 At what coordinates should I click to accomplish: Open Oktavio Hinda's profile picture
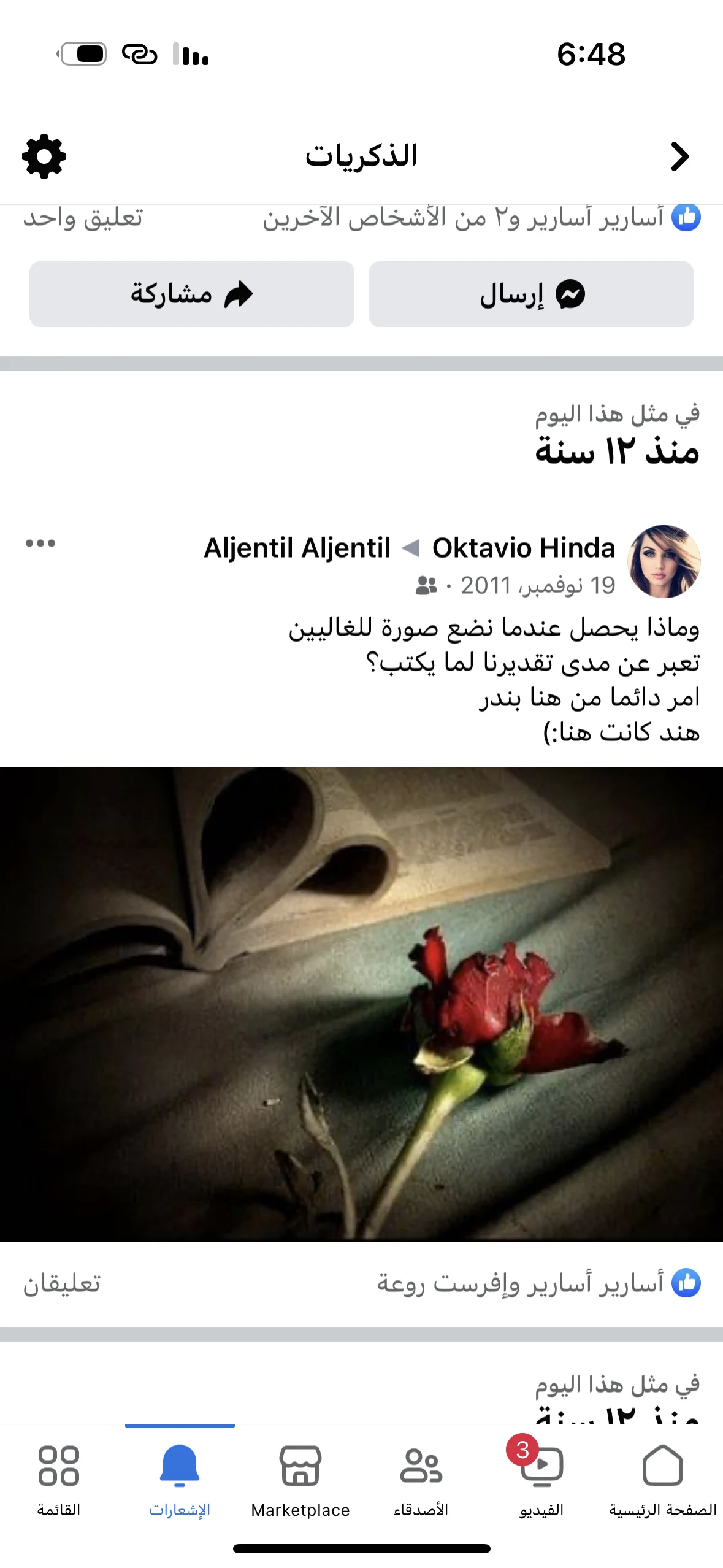click(x=664, y=561)
